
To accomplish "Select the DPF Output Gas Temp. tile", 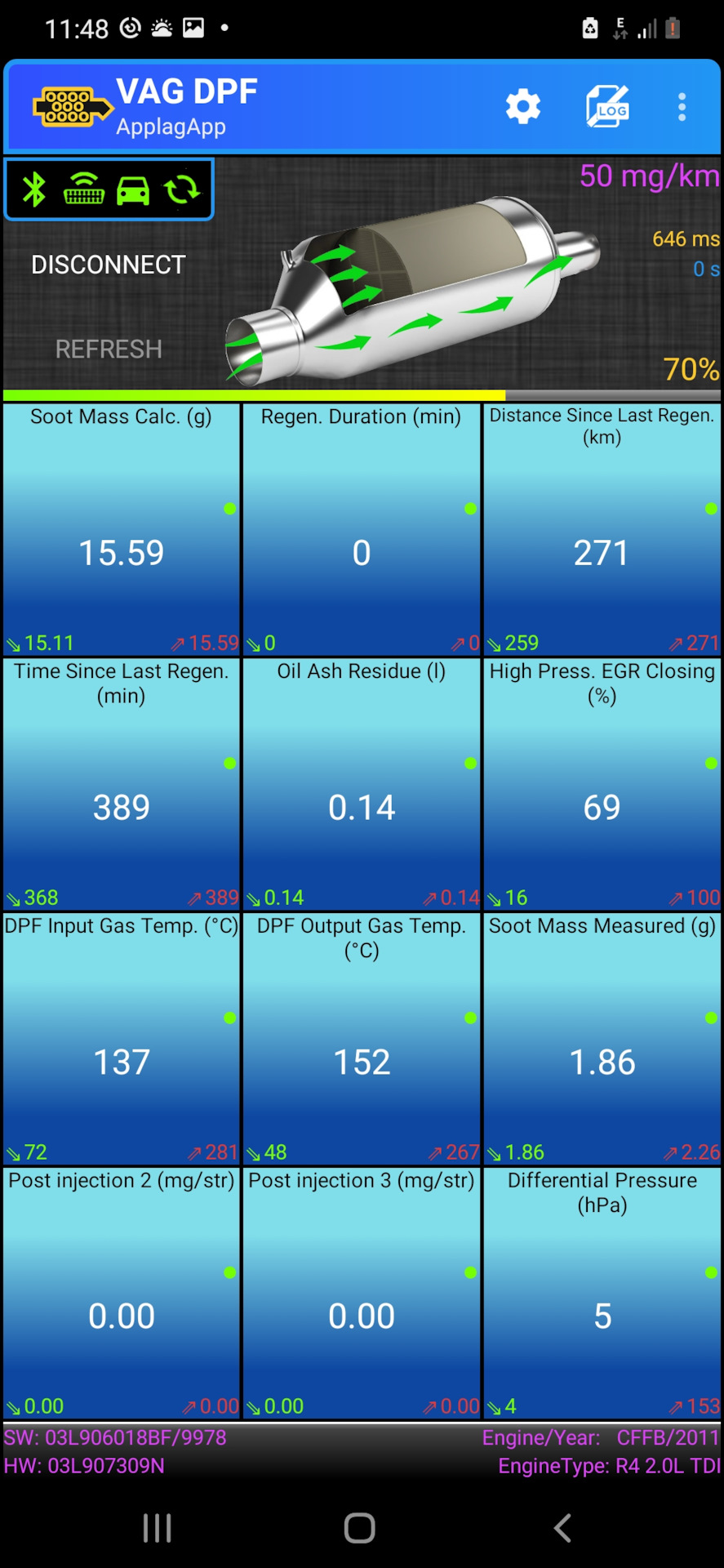I will pos(362,1039).
